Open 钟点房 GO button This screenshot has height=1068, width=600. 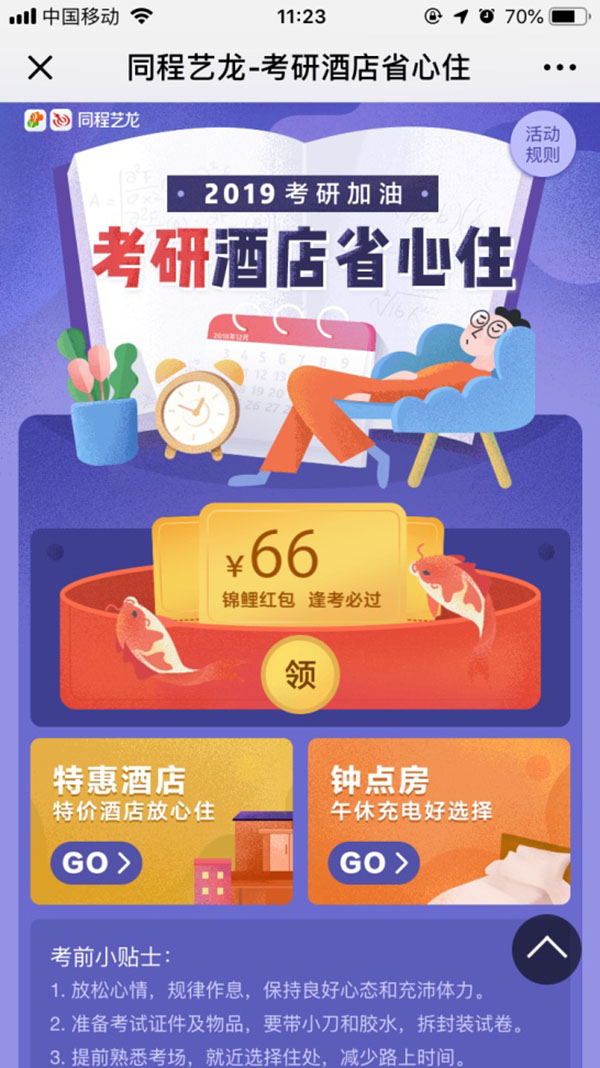(x=374, y=863)
